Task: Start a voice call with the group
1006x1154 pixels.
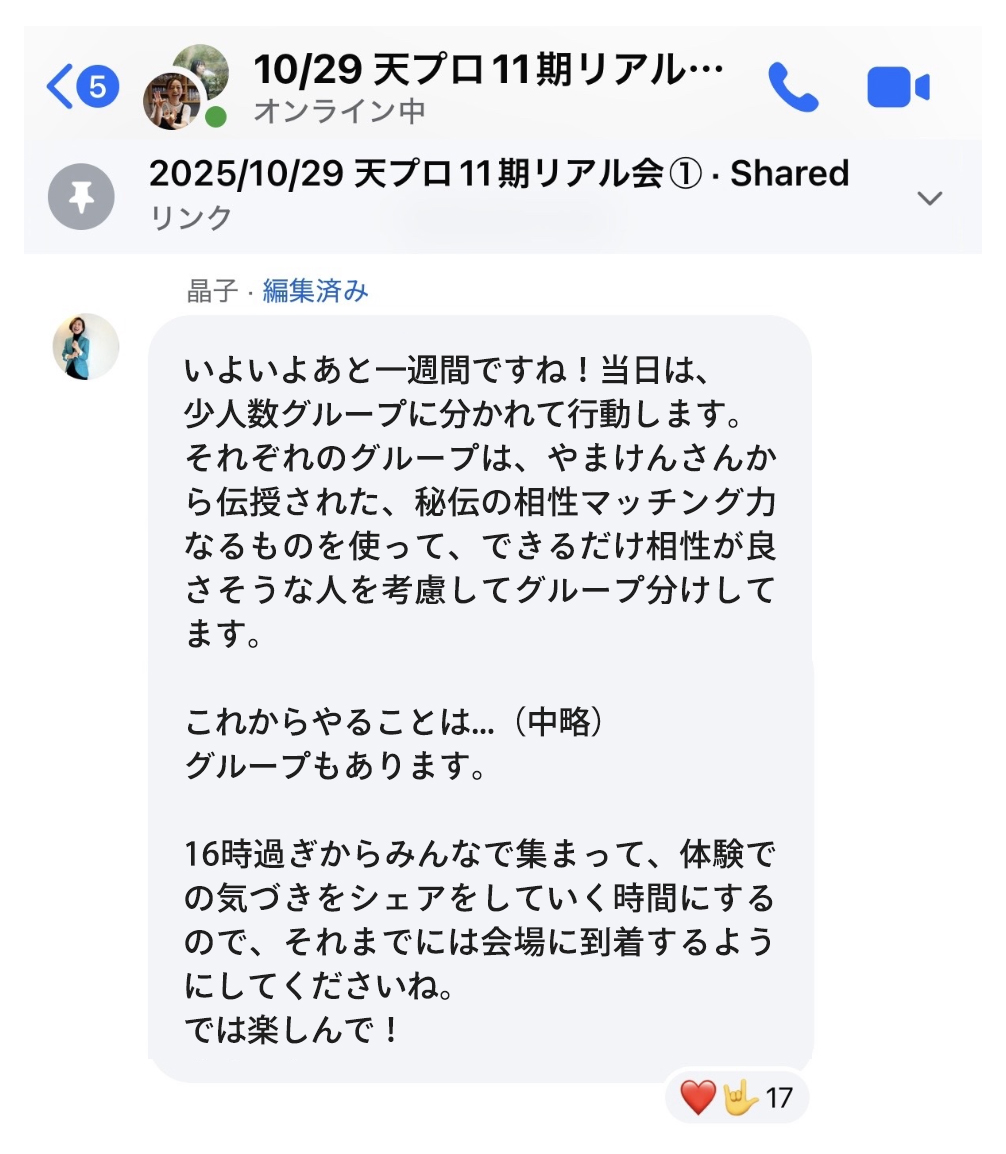Action: 793,88
